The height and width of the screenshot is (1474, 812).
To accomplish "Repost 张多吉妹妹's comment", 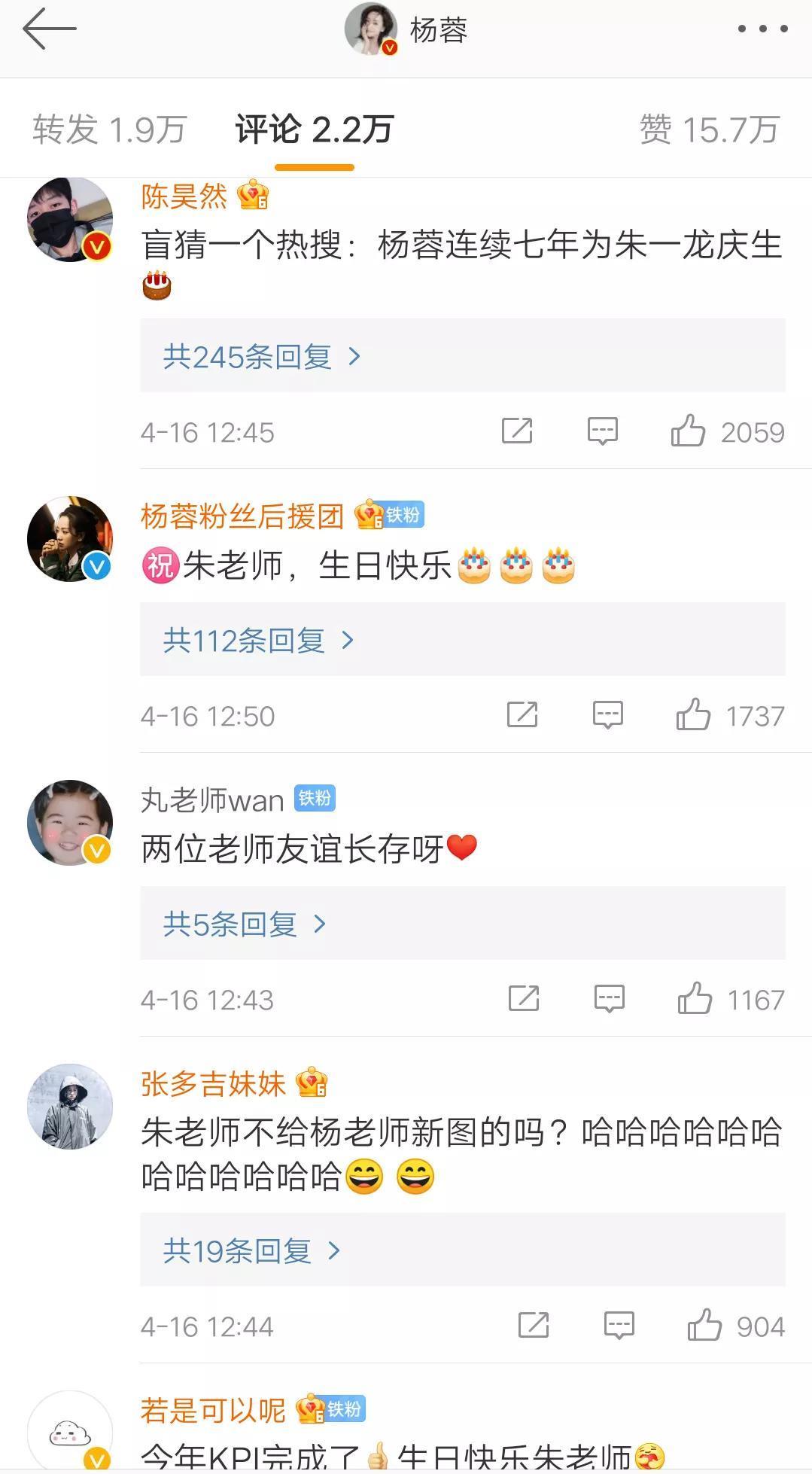I will click(x=534, y=1326).
